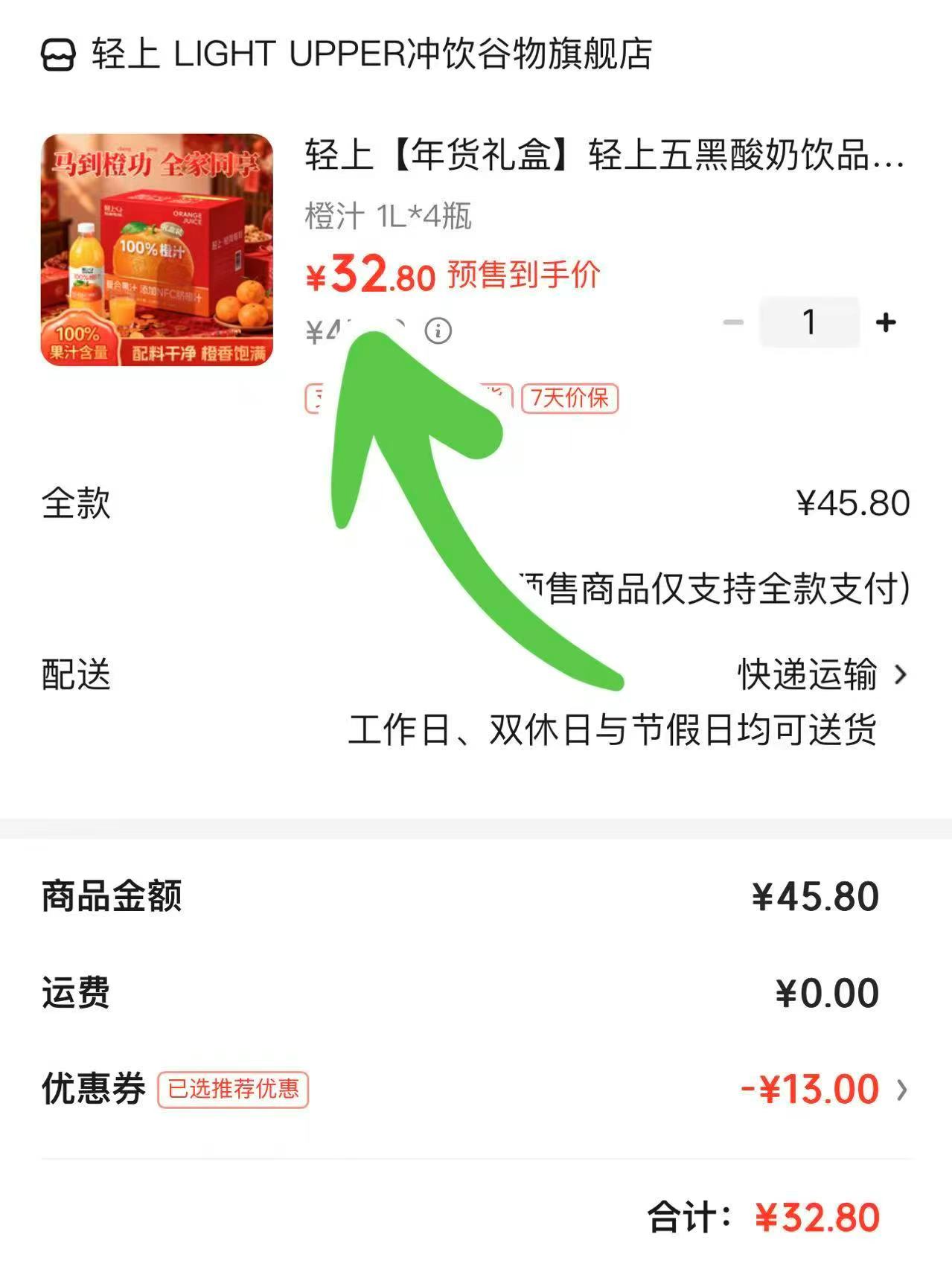Click the product title link
Viewport: 952px width, 1272px height.
tap(603, 156)
